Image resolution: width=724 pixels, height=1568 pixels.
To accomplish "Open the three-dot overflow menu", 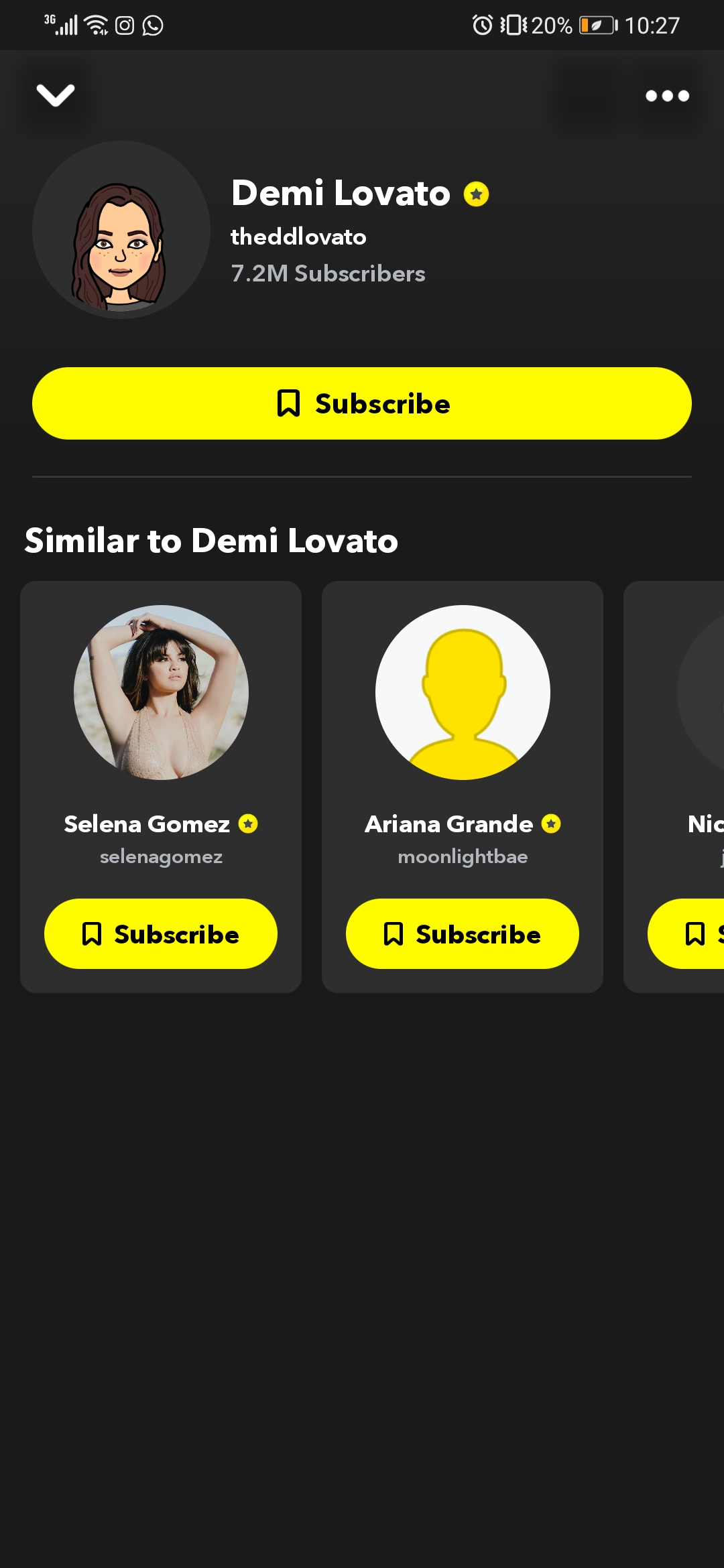I will (x=666, y=96).
